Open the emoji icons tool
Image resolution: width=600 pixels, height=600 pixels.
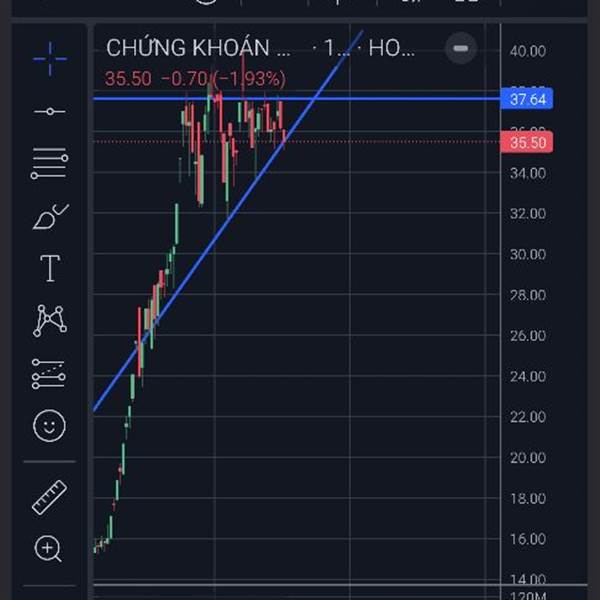49,426
